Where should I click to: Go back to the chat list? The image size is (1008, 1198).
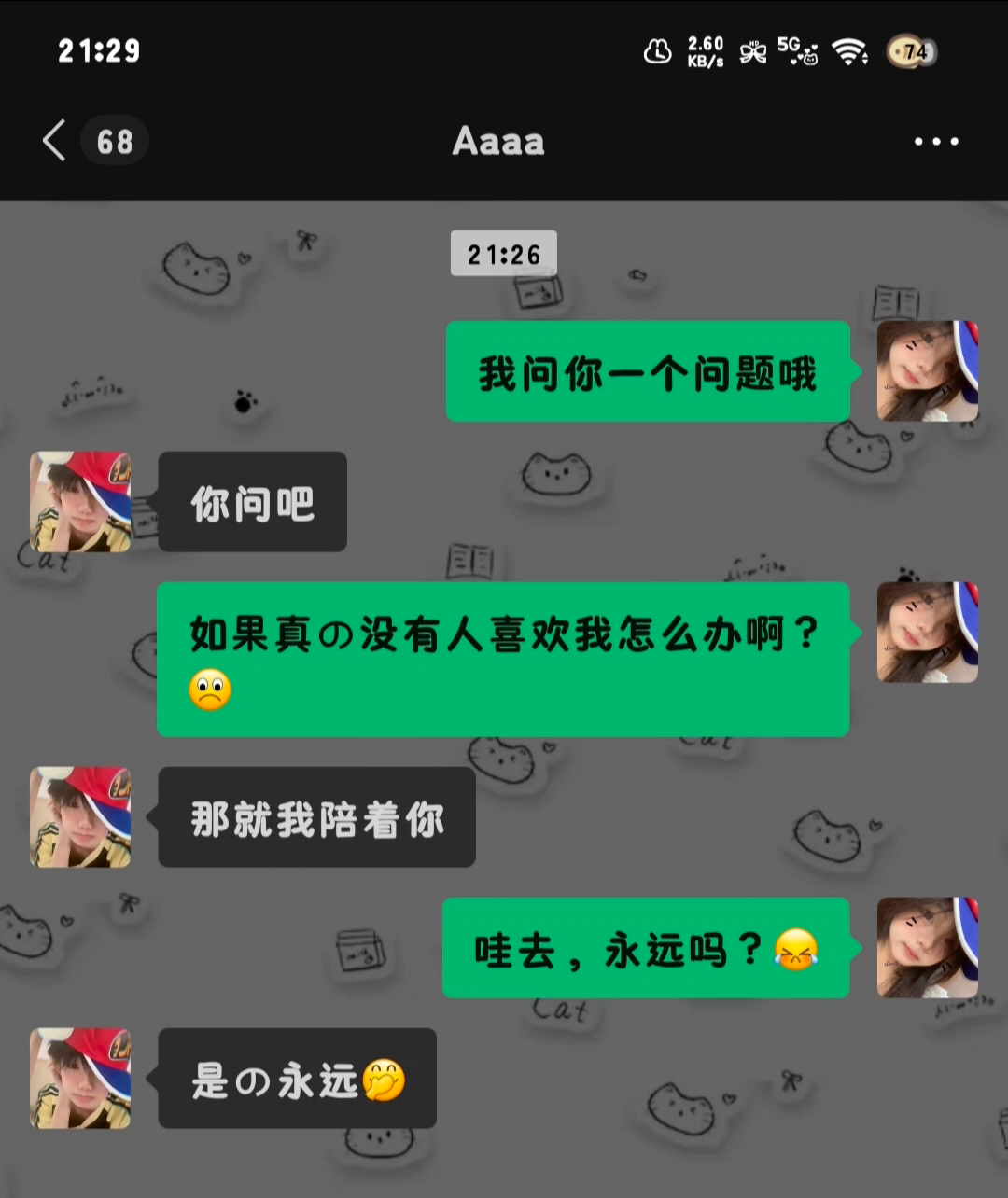tap(56, 142)
